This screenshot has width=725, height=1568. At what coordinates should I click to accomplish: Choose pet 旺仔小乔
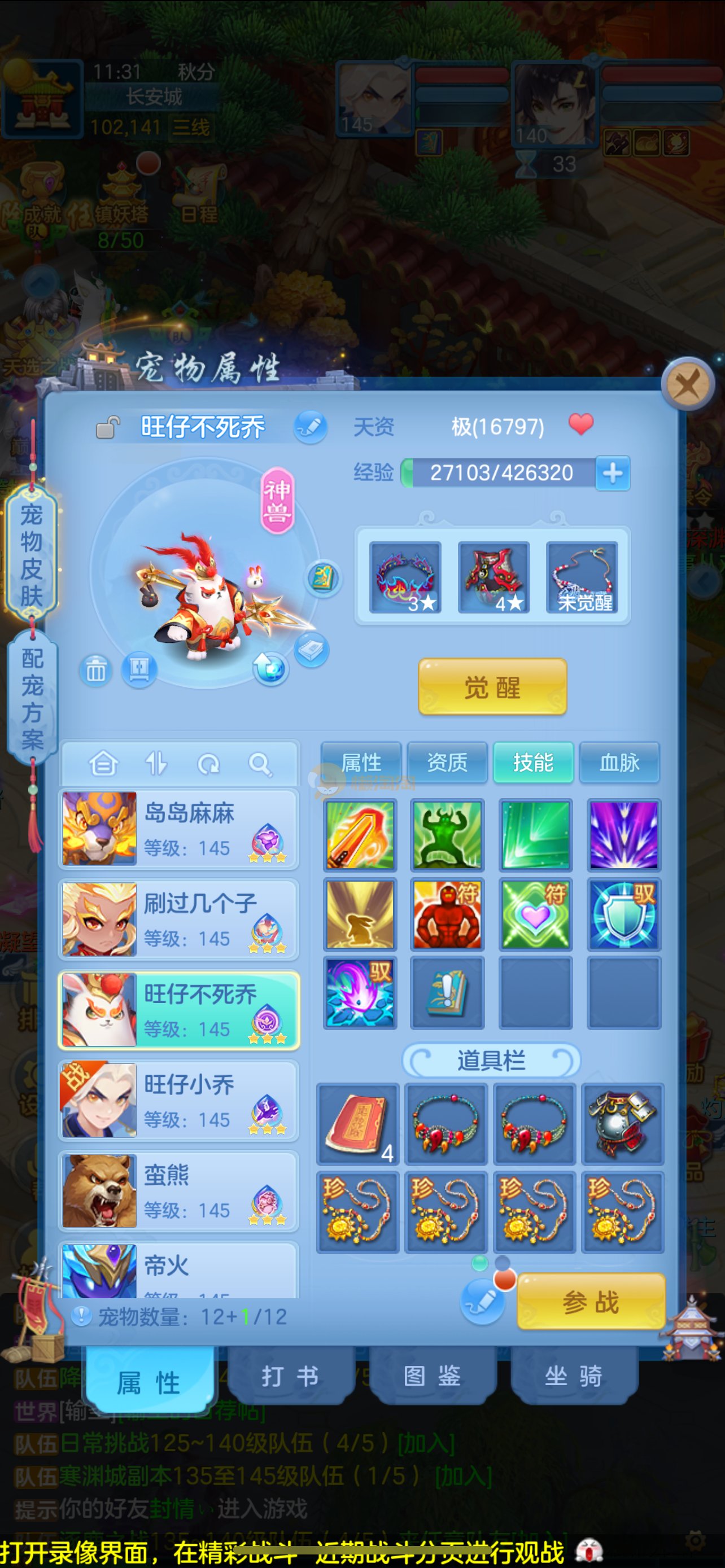[179, 1100]
